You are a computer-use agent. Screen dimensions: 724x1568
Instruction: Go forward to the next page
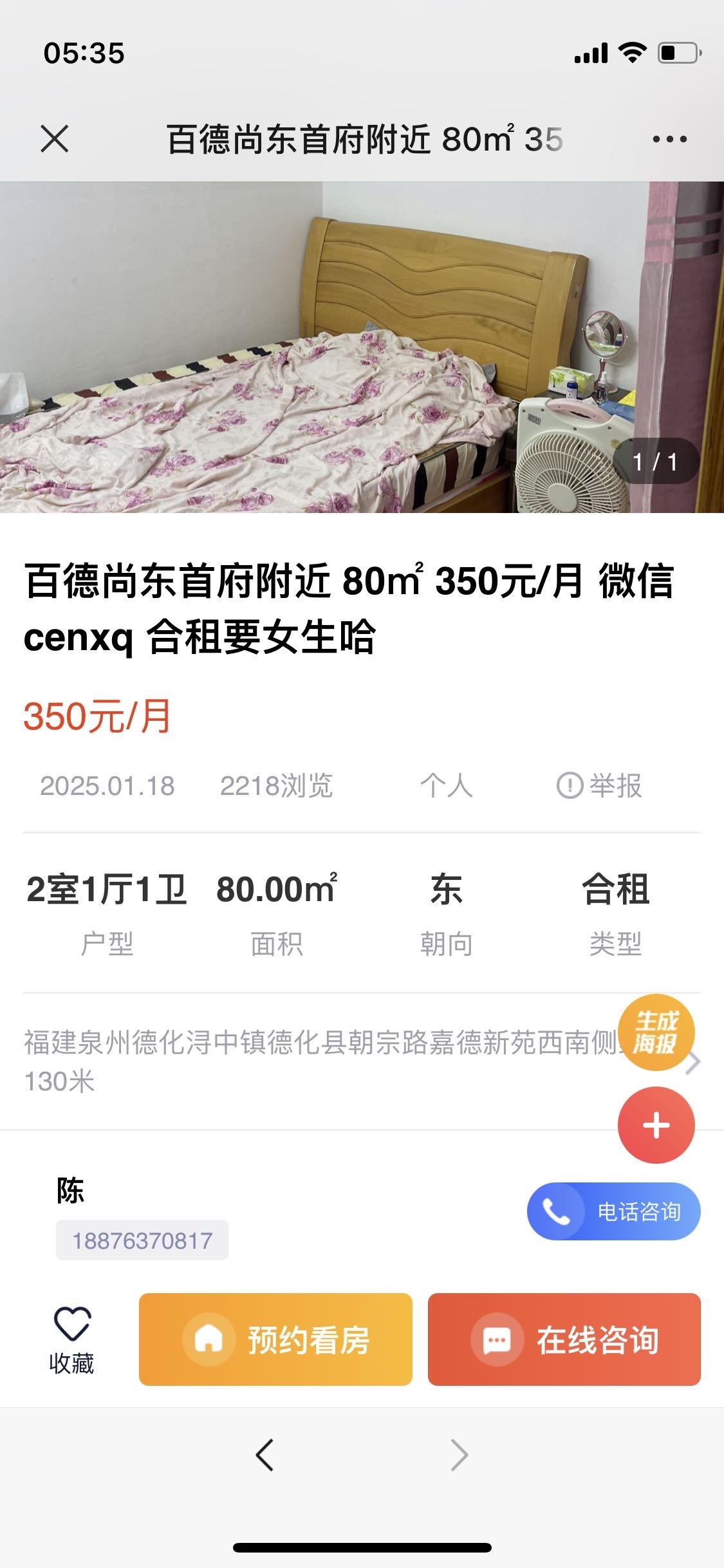point(459,1455)
